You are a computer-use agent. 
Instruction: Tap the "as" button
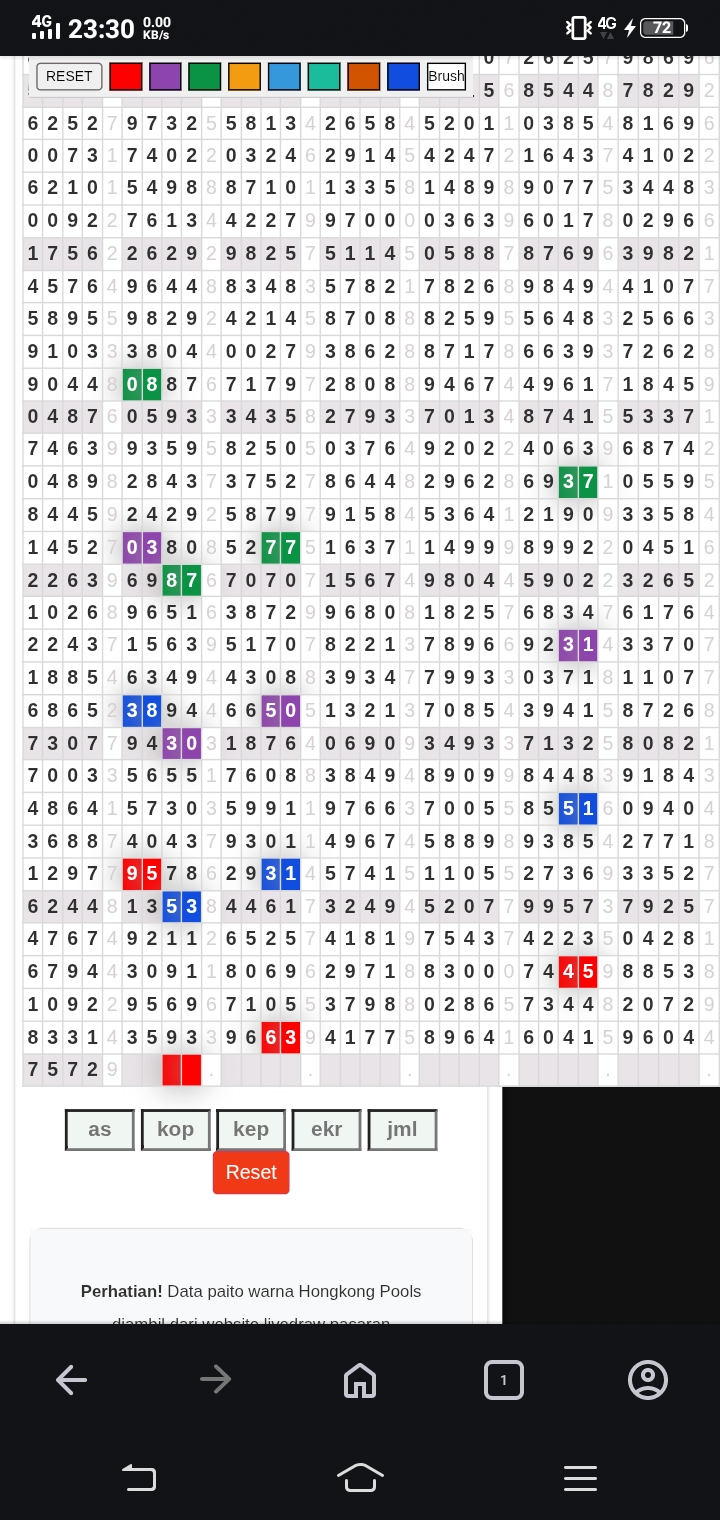tap(100, 1129)
